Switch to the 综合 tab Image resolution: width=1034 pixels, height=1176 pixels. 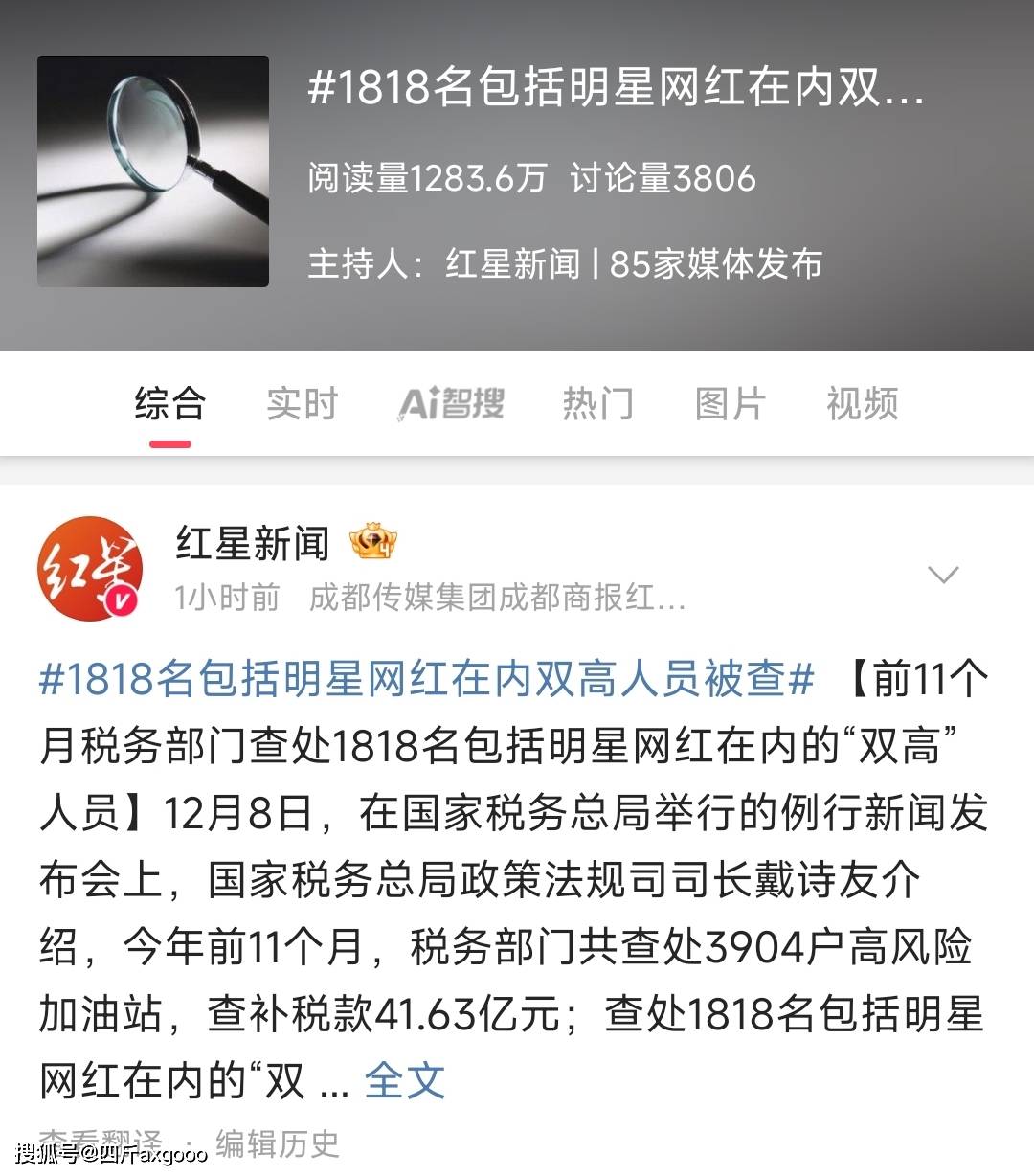tap(170, 404)
